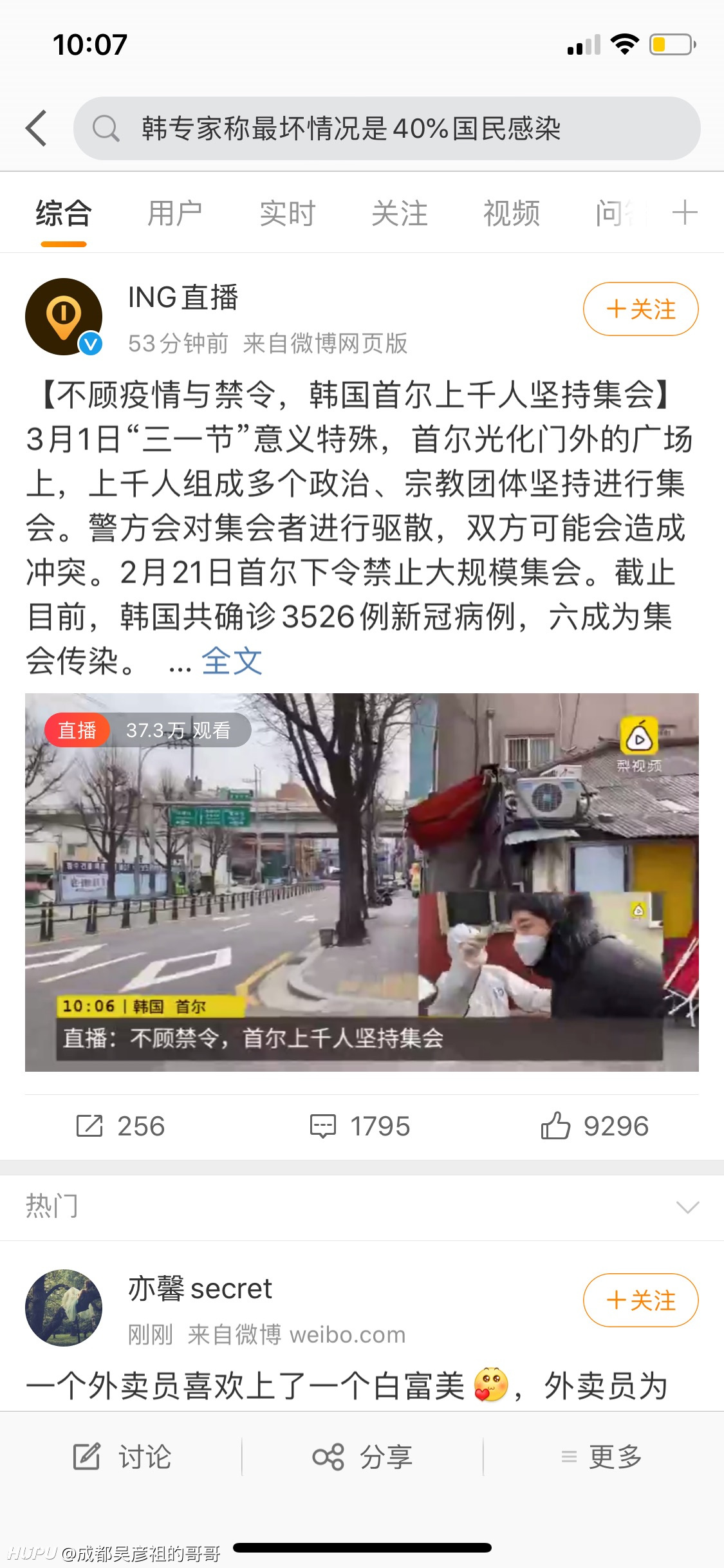Tap 分享 in the bottom bar

362,1457
